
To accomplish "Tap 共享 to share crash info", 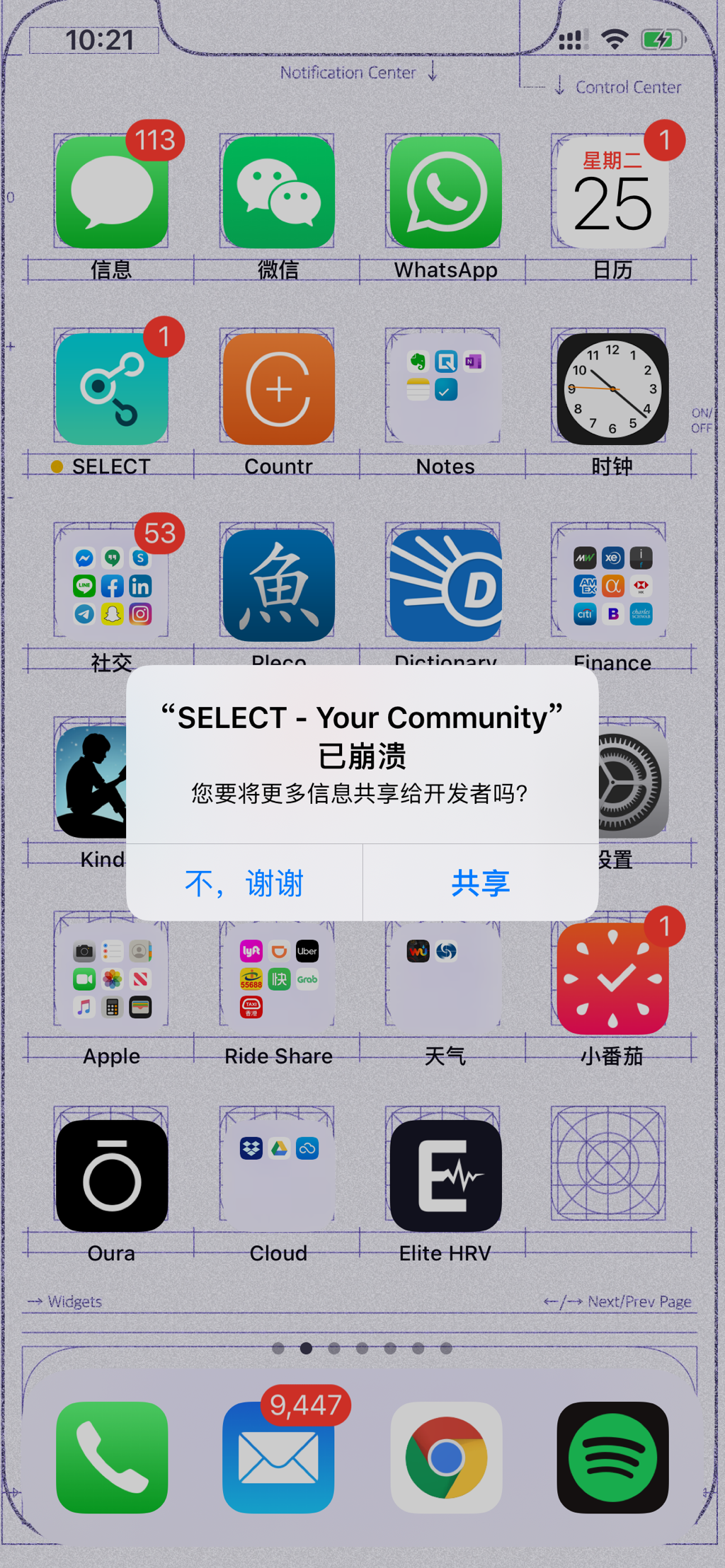I will [481, 883].
